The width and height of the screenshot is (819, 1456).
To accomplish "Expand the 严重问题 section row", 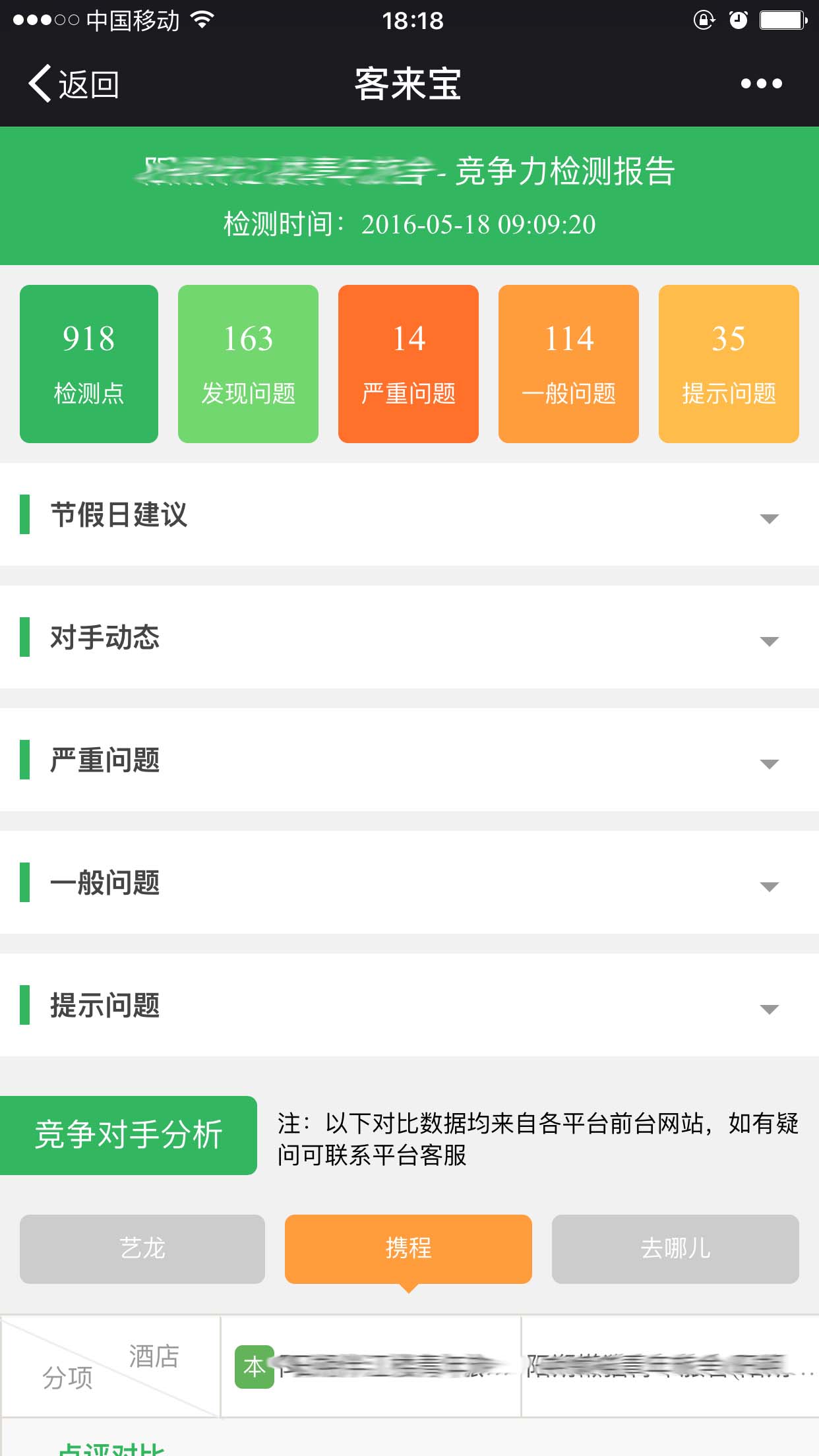I will [x=409, y=760].
